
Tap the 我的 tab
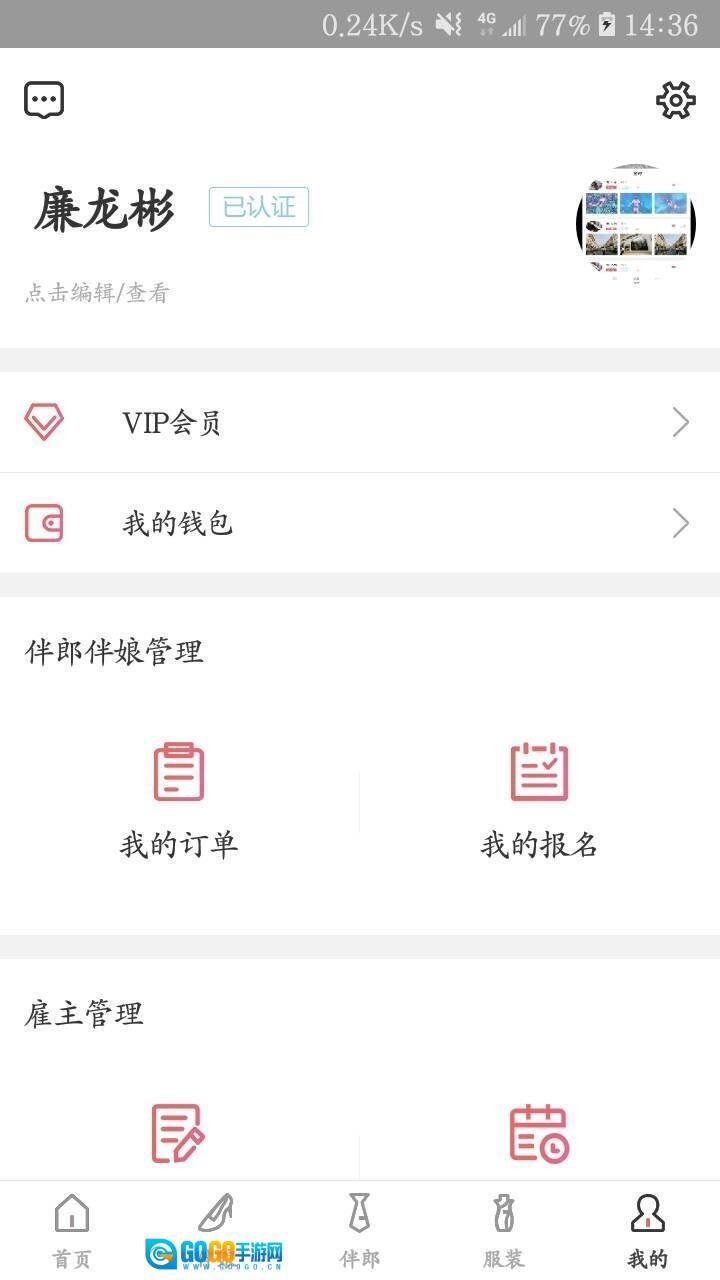click(647, 1230)
